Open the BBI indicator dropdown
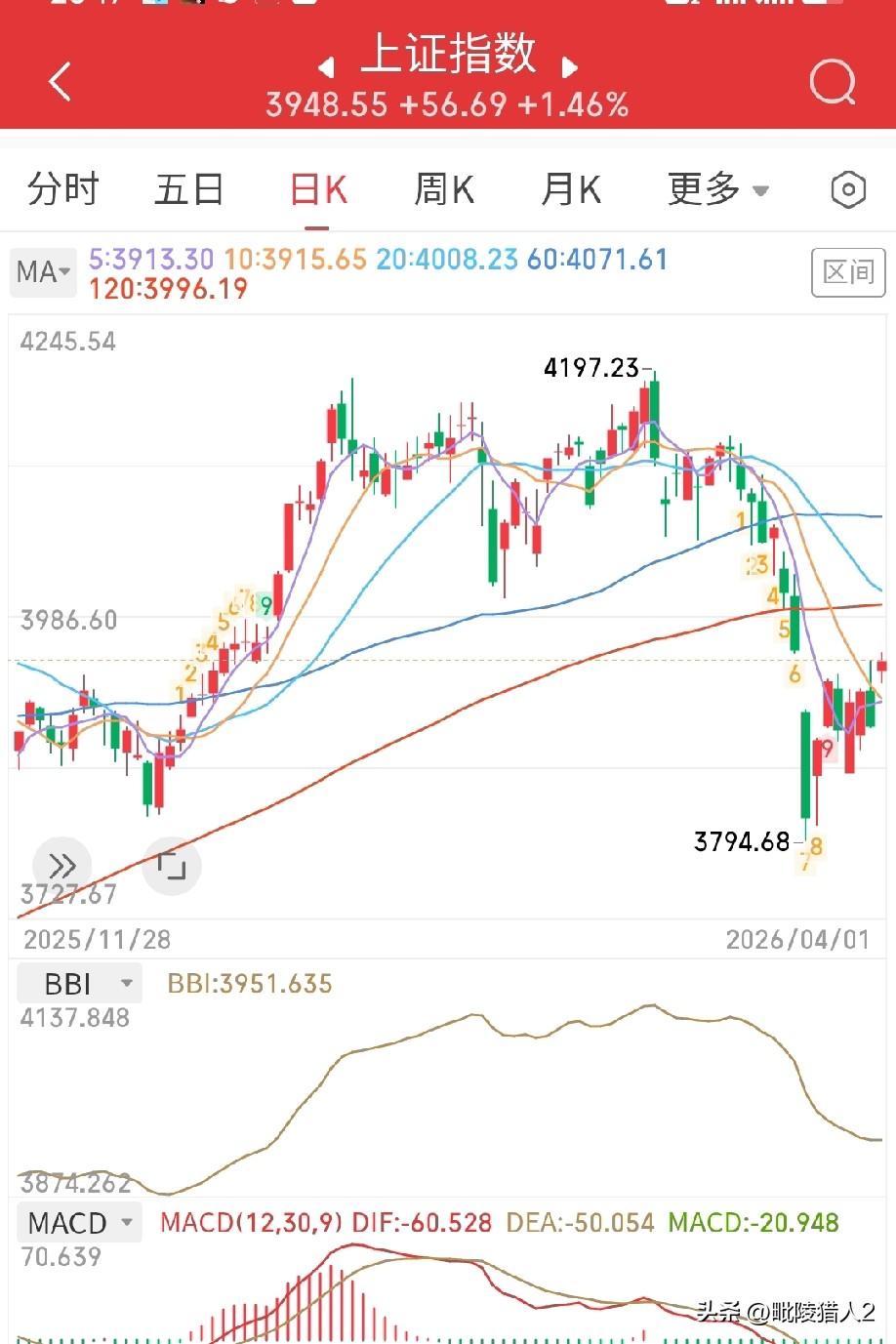896x1344 pixels. pyautogui.click(x=78, y=983)
